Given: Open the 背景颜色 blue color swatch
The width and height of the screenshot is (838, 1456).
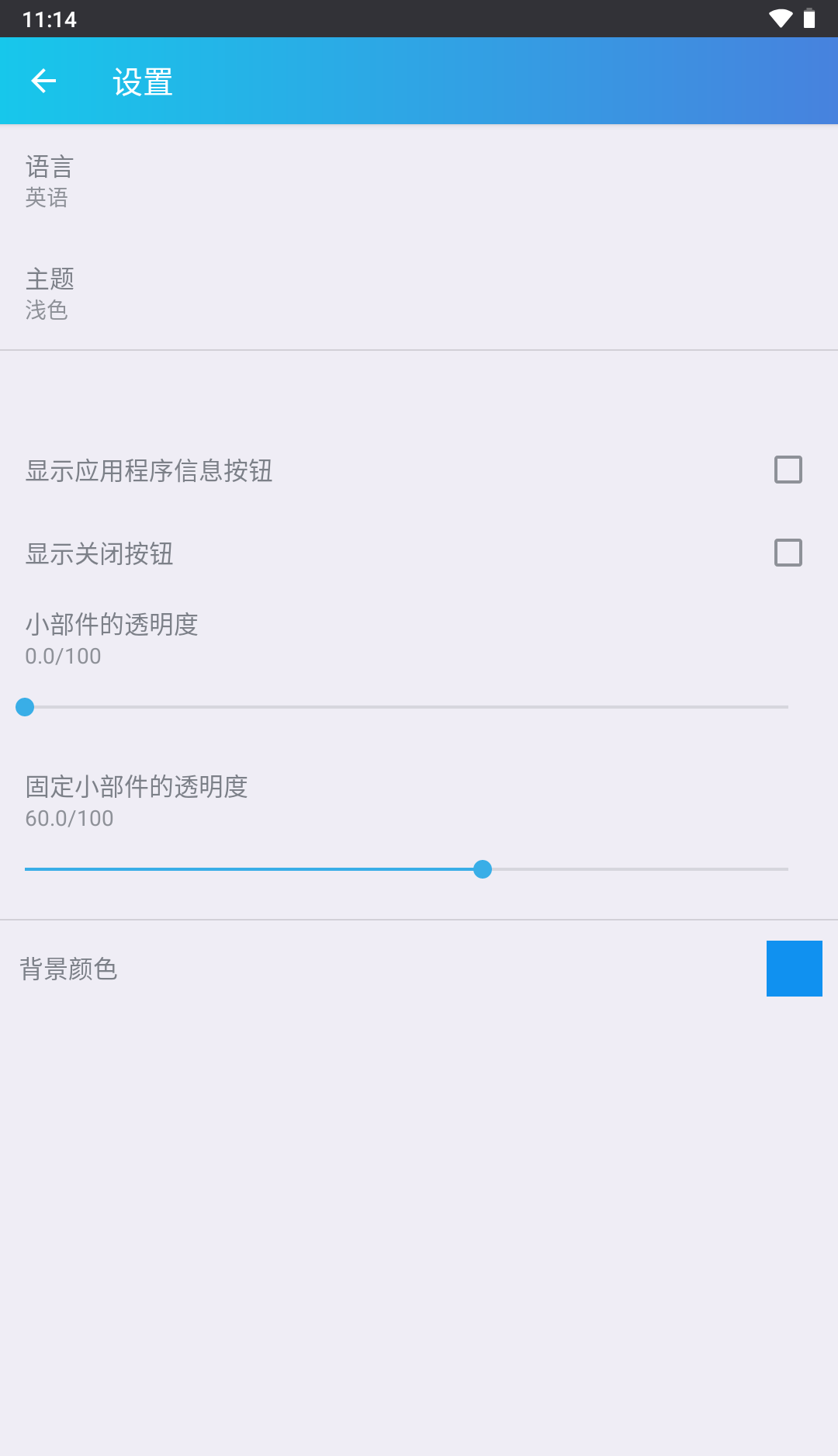Looking at the screenshot, I should (794, 969).
